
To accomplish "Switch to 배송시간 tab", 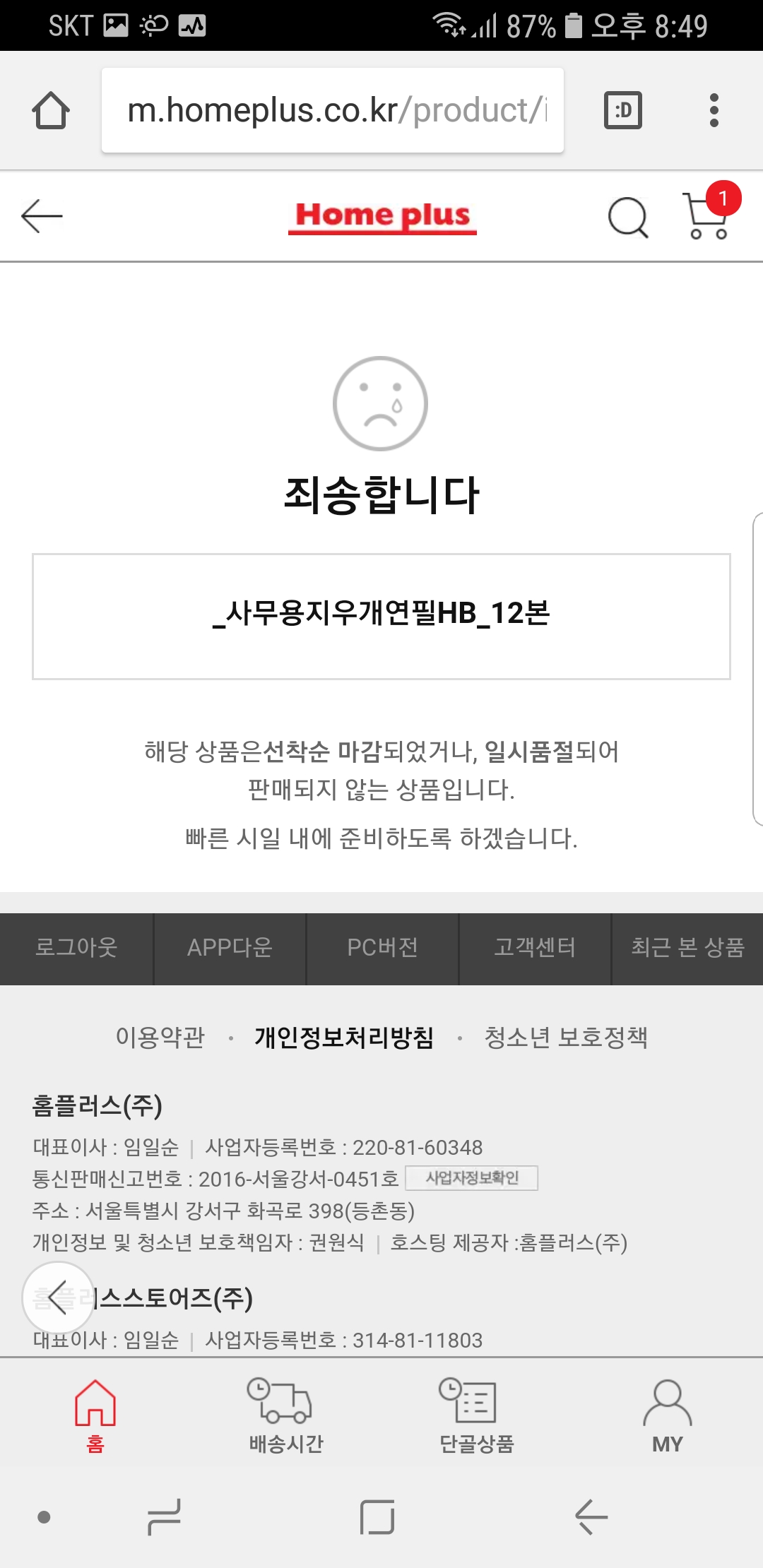I will pos(285,1414).
